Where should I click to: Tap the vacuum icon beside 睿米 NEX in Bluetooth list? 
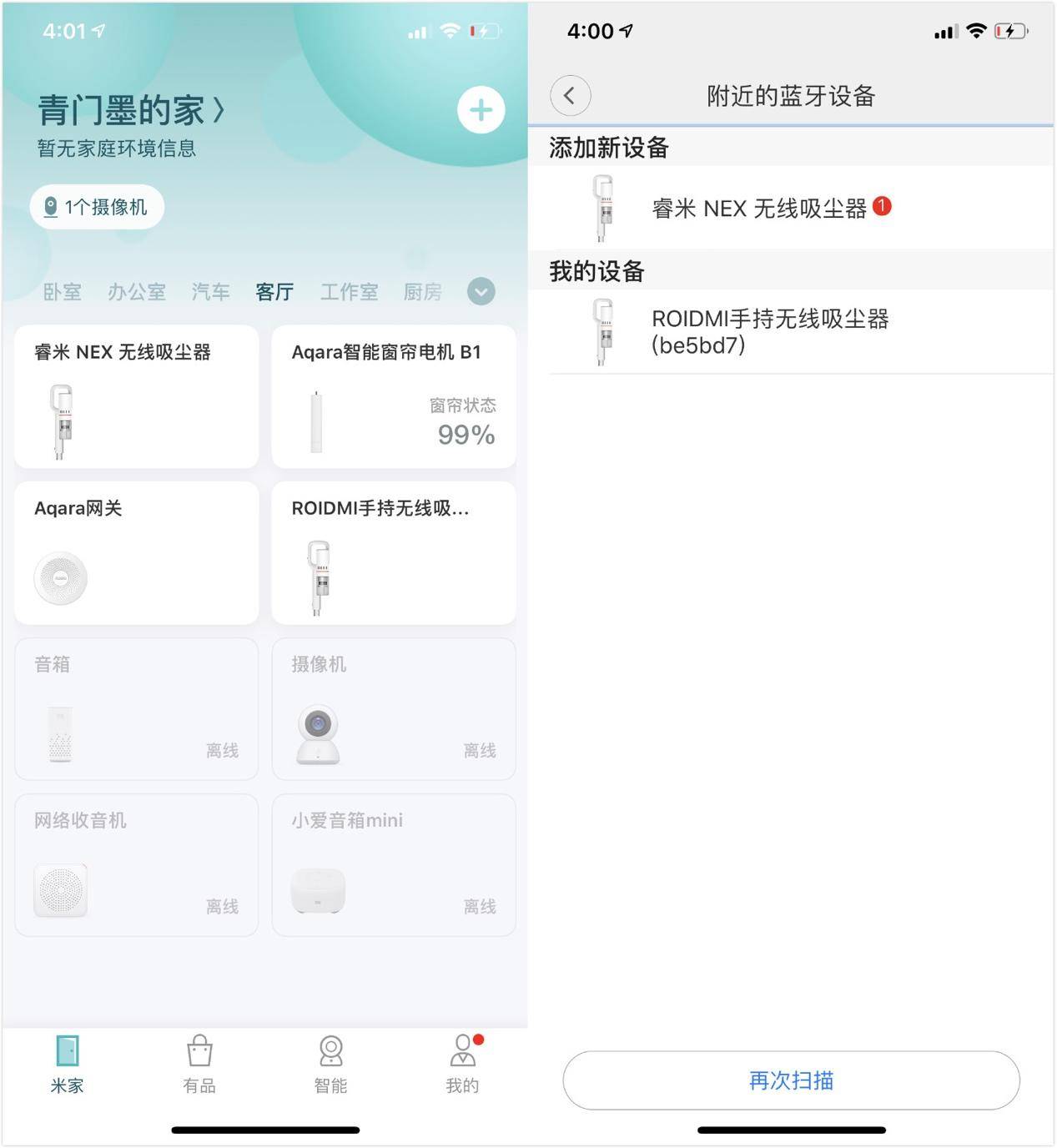pyautogui.click(x=601, y=207)
